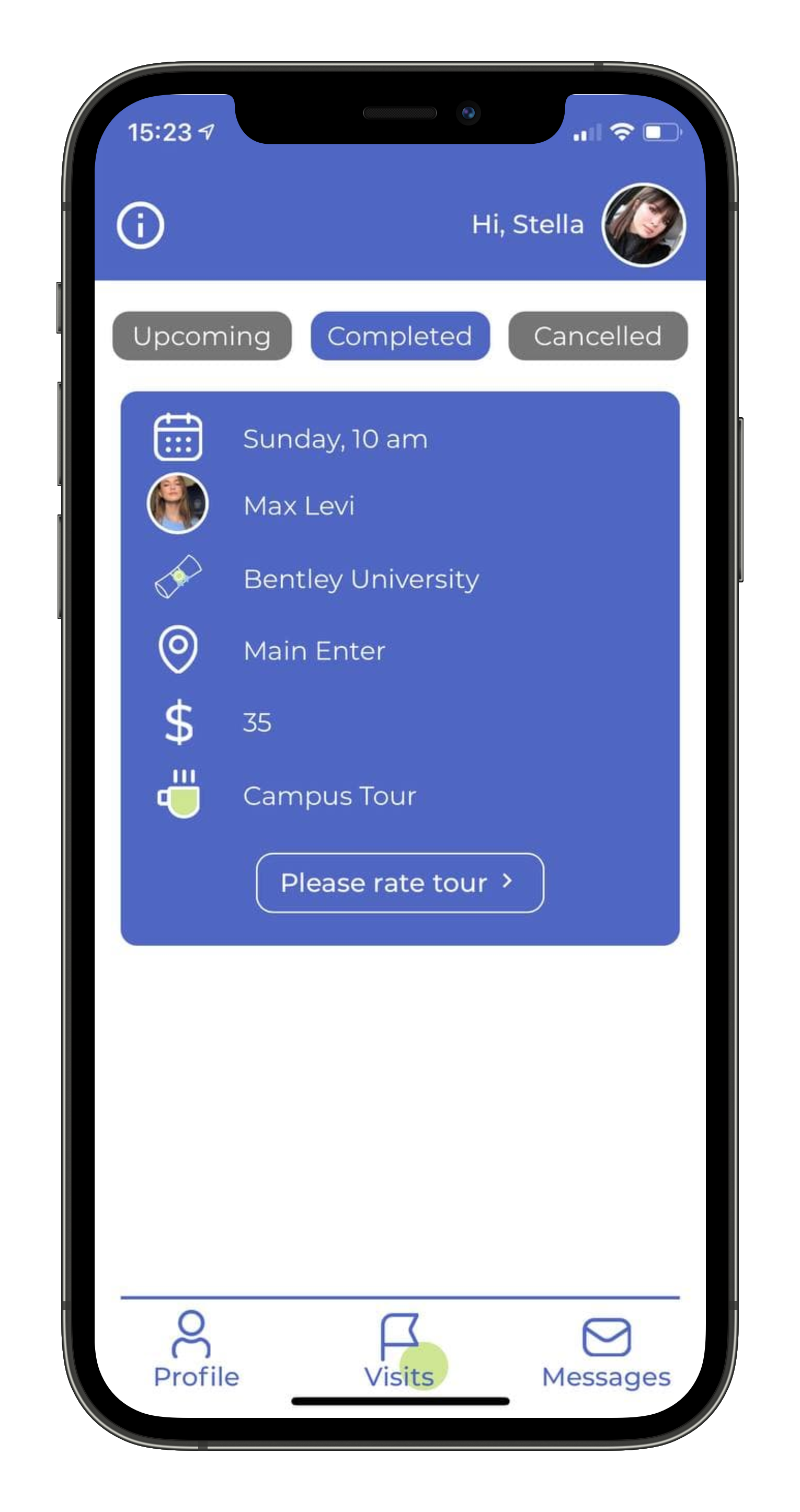Switch to the Upcoming visits filter
This screenshot has height=1512, width=800.
202,336
